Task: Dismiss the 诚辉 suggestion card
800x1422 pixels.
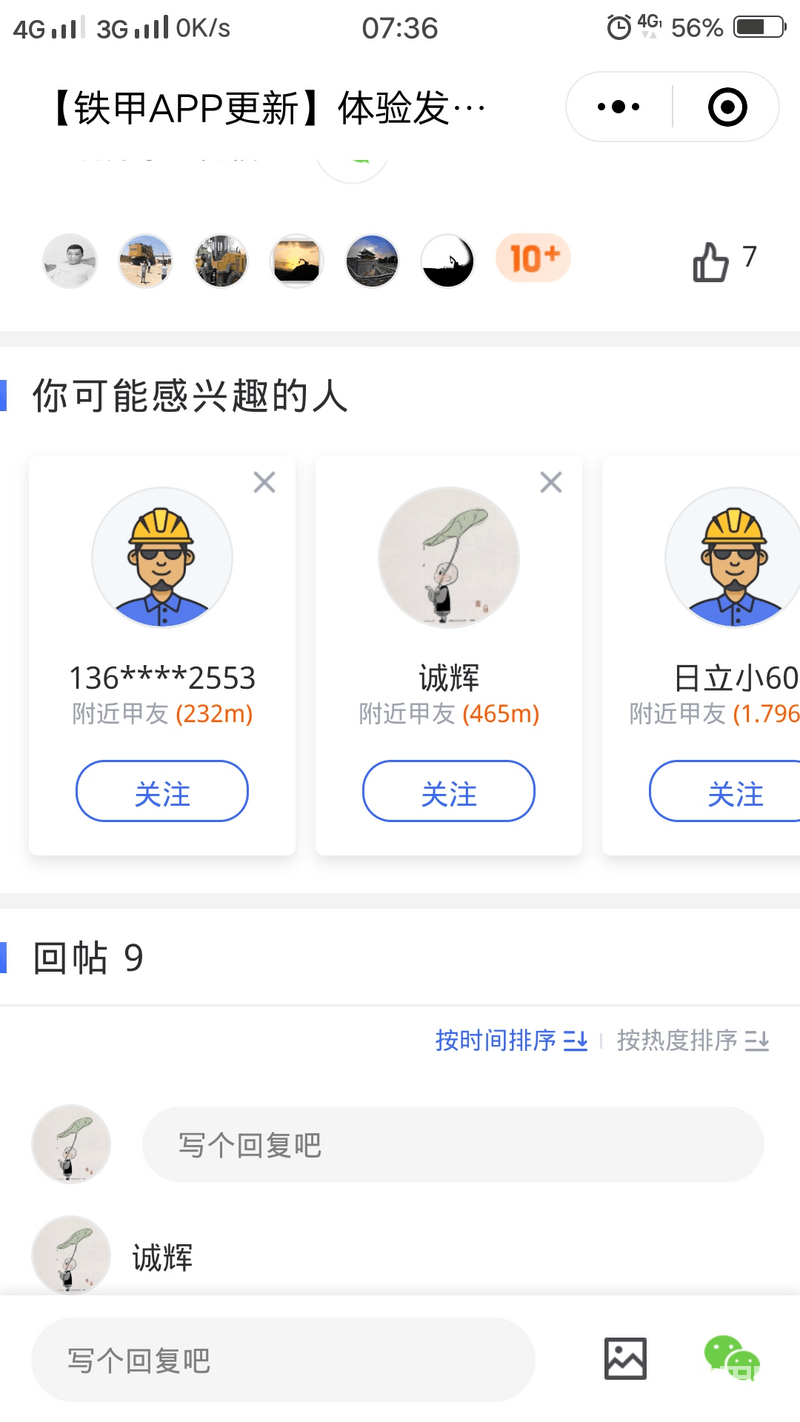Action: point(551,483)
